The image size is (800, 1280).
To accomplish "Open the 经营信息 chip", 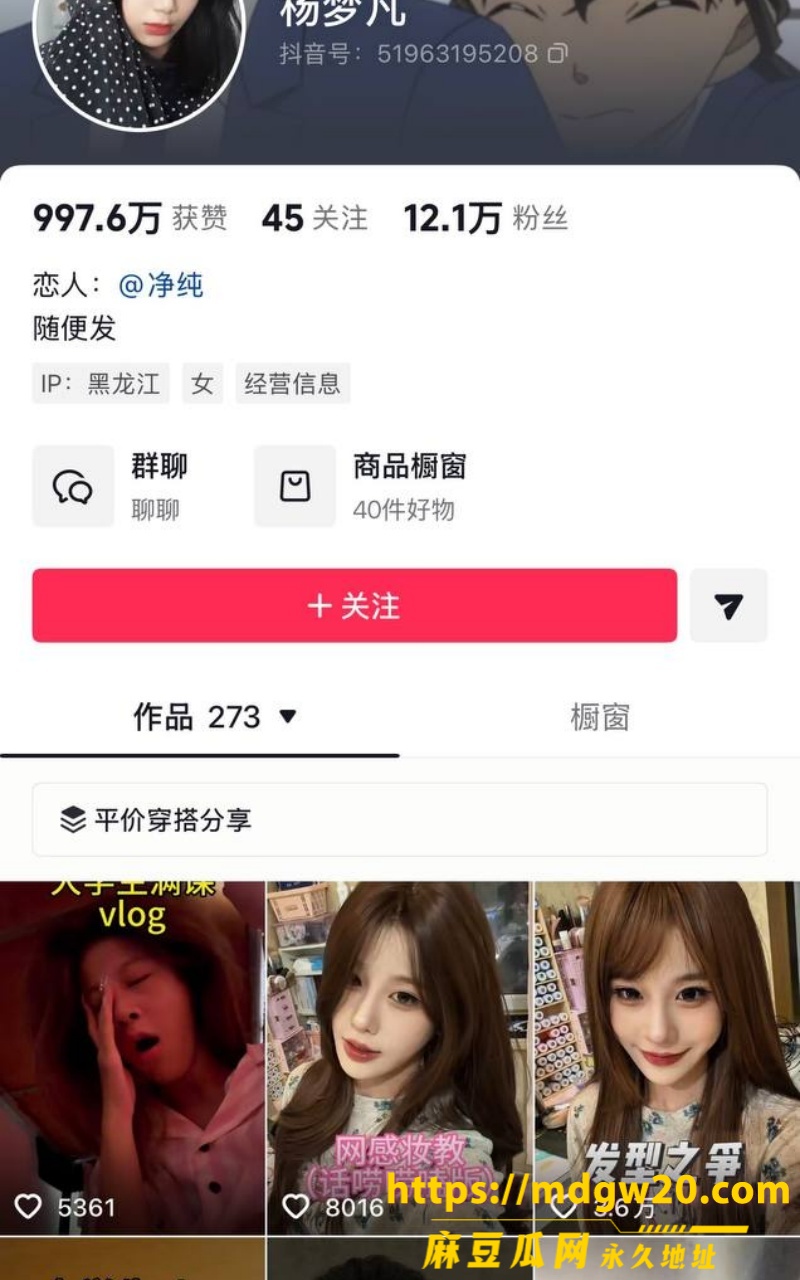I will (293, 383).
